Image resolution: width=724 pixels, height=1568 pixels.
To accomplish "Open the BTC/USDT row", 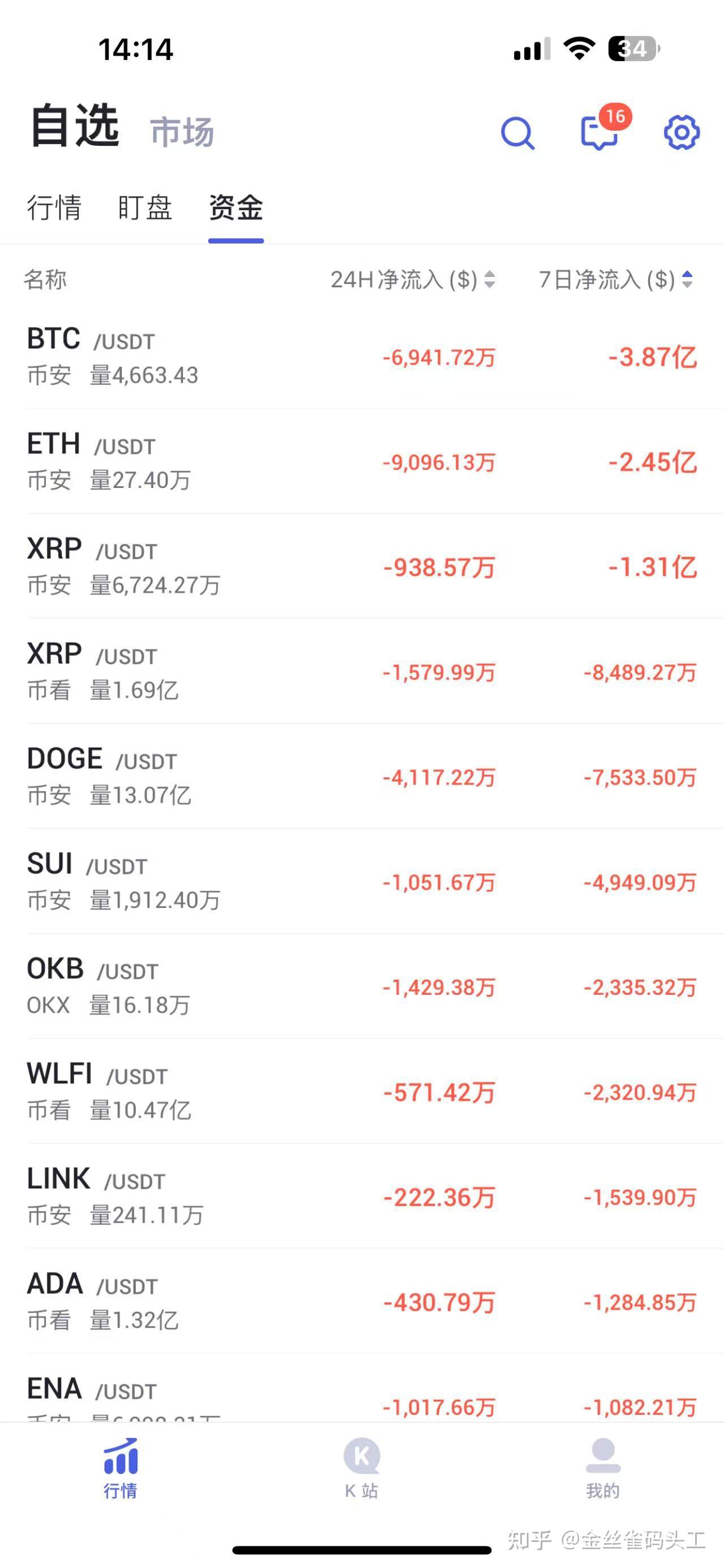I will (361, 357).
